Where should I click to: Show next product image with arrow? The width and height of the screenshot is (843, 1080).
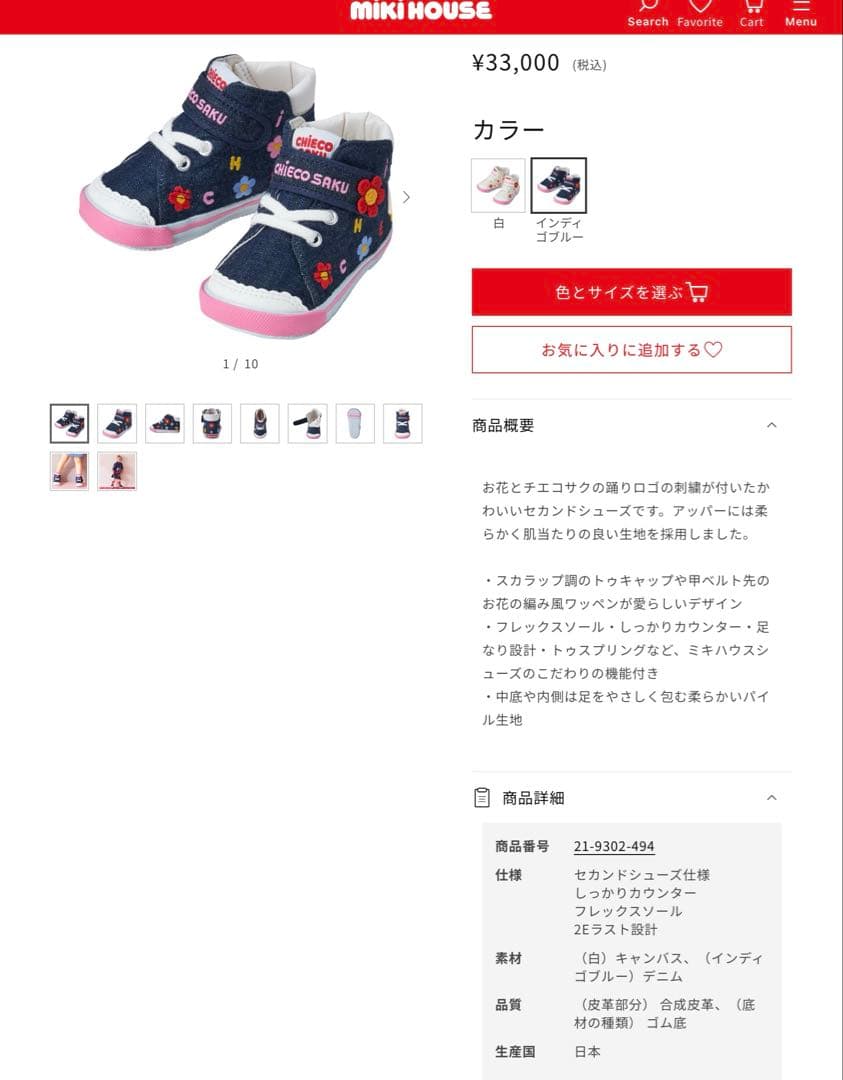[x=406, y=197]
